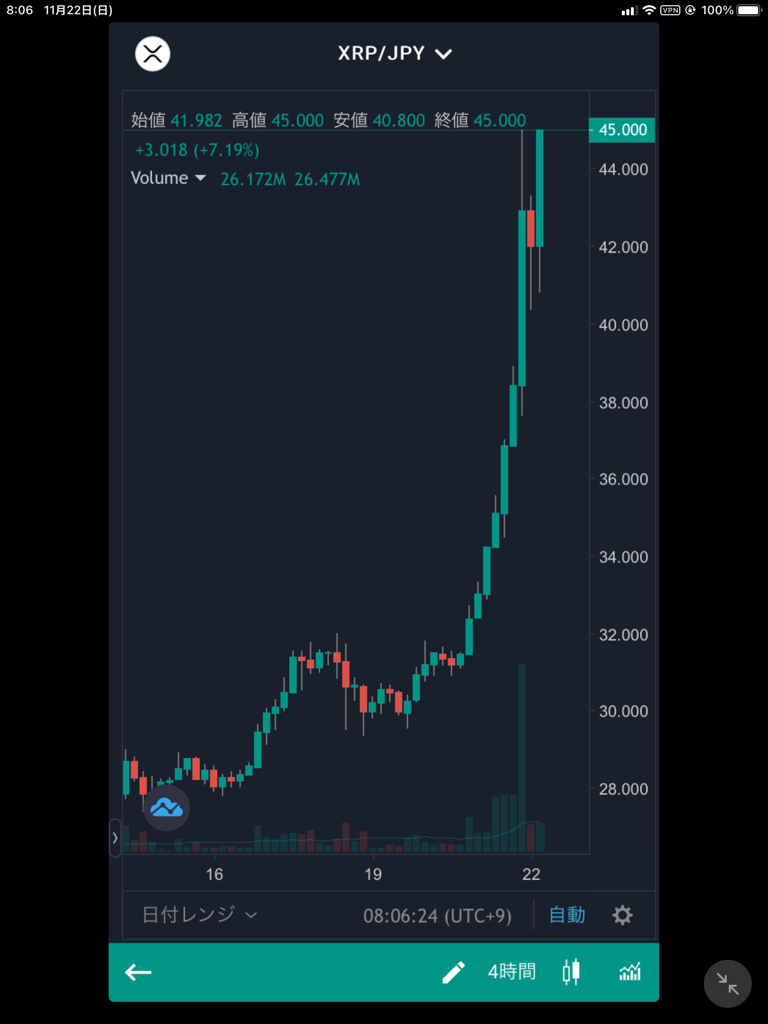Toggle the 自動 auto scale button

[567, 914]
